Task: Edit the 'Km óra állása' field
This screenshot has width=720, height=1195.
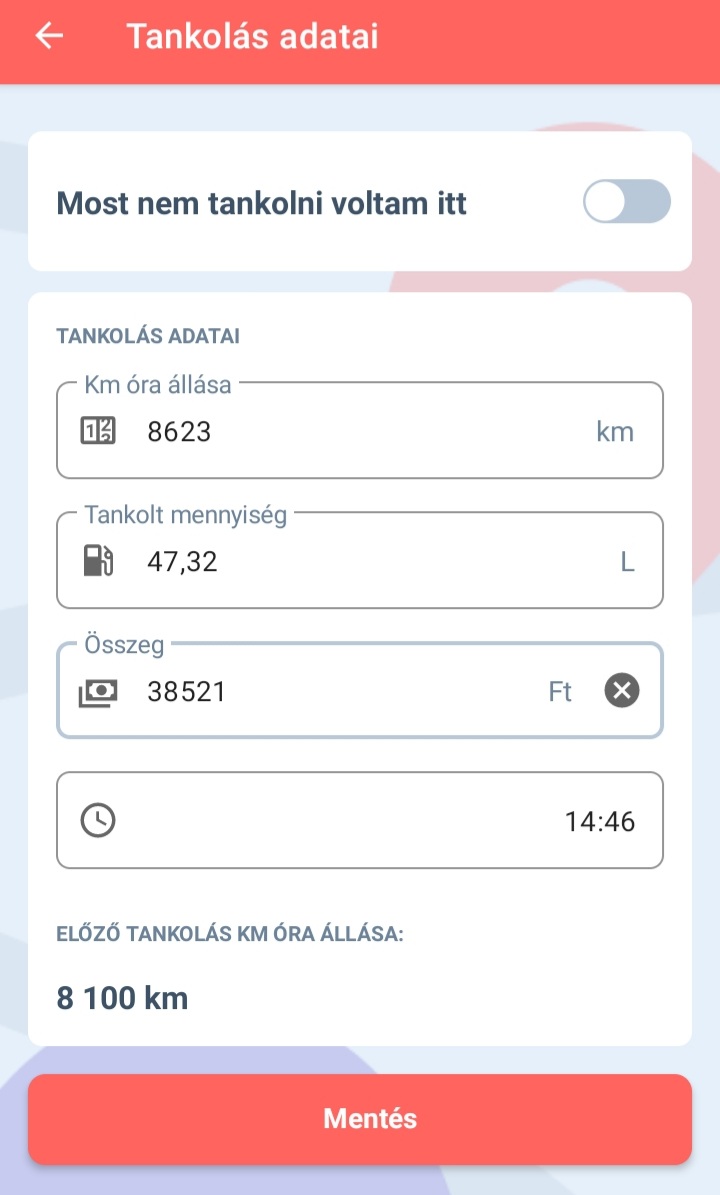Action: point(360,431)
